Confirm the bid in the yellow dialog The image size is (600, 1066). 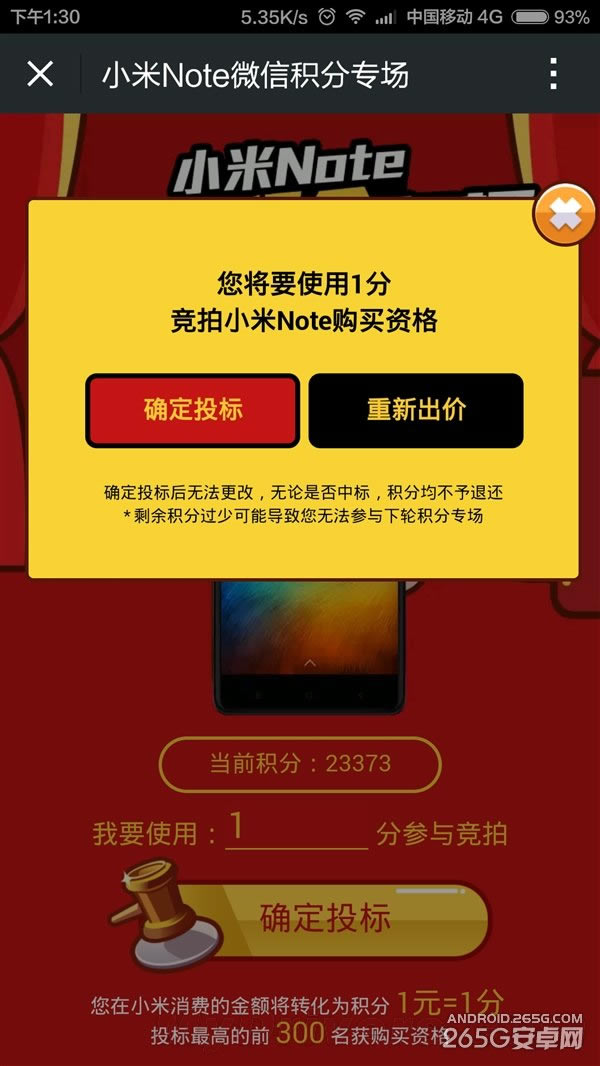click(193, 410)
